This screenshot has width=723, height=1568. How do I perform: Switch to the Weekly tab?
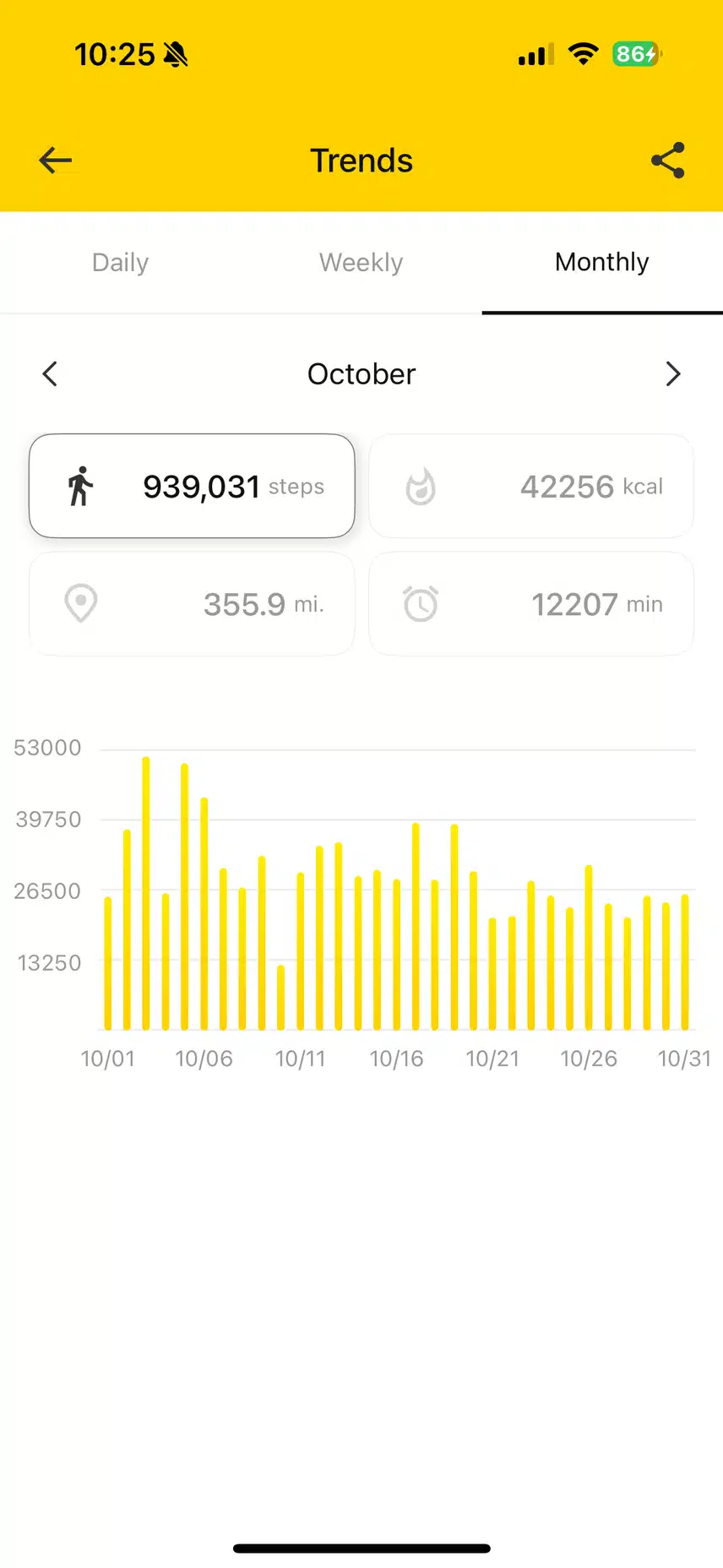pyautogui.click(x=361, y=263)
